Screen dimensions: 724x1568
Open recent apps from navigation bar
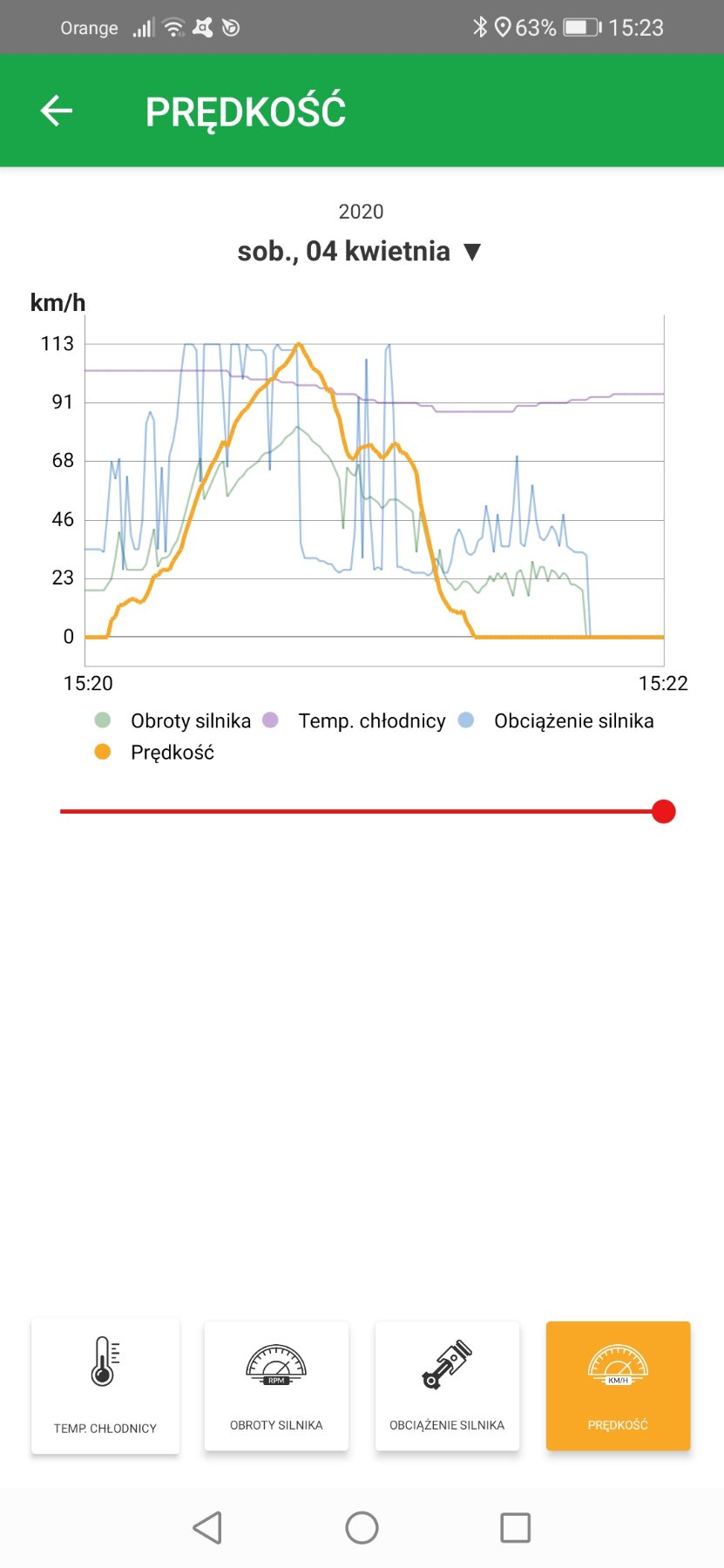point(515,1527)
